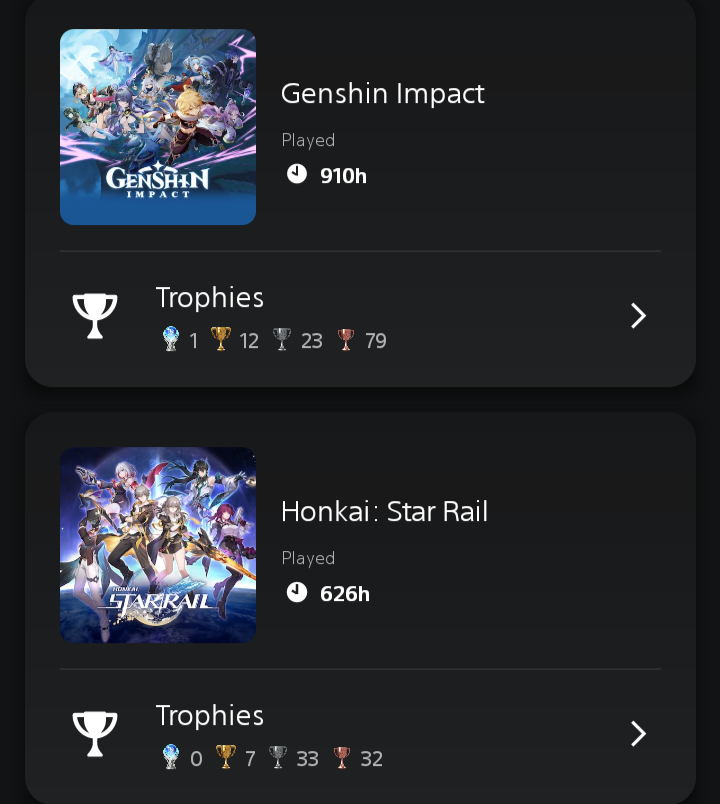Open the Genshin Impact game card
Viewport: 720px width, 804px height.
360,130
